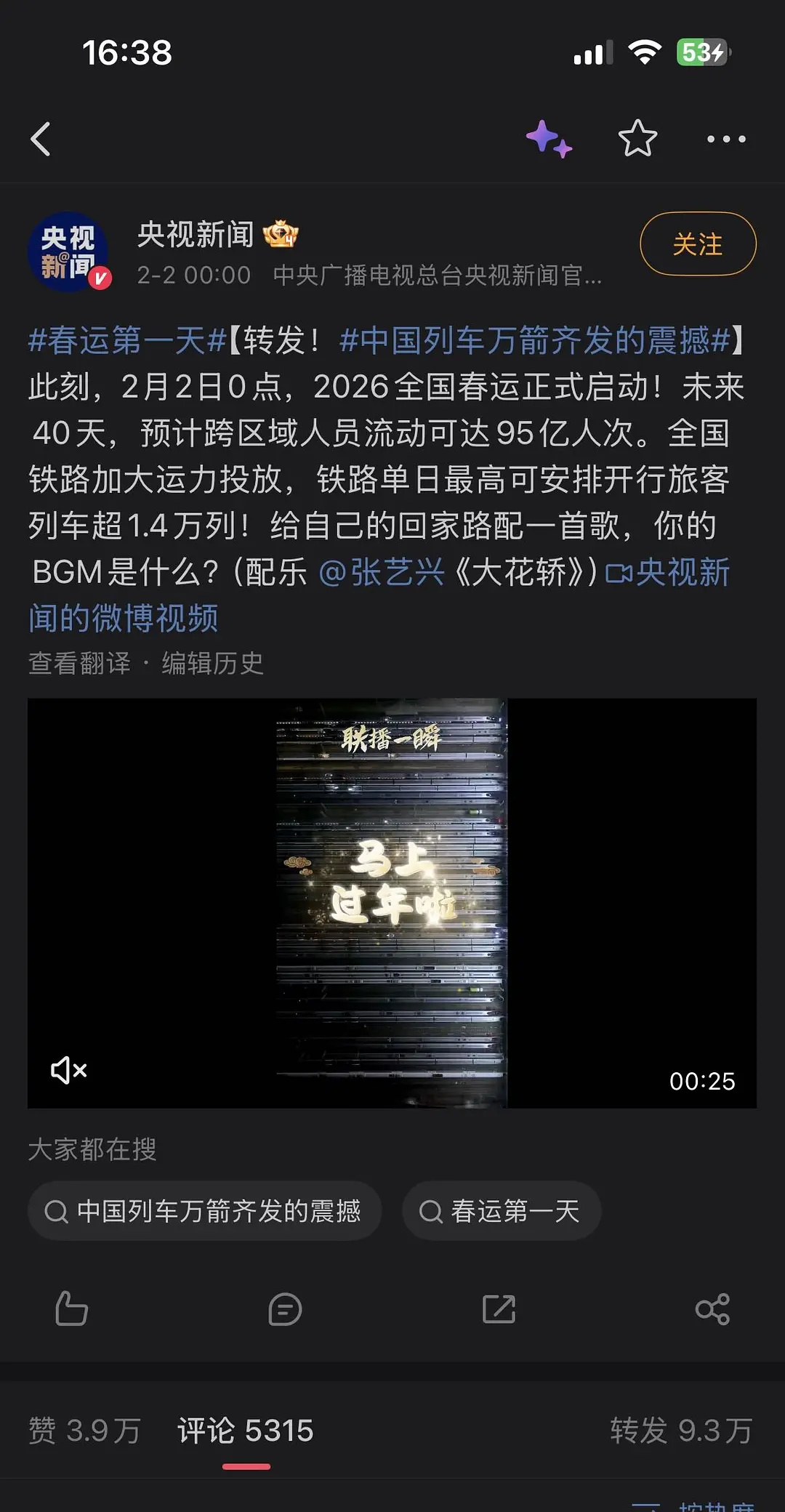Viewport: 785px width, 1512px height.
Task: Open the #中国列车万箭齐发的震撼# hashtag
Action: 534,340
